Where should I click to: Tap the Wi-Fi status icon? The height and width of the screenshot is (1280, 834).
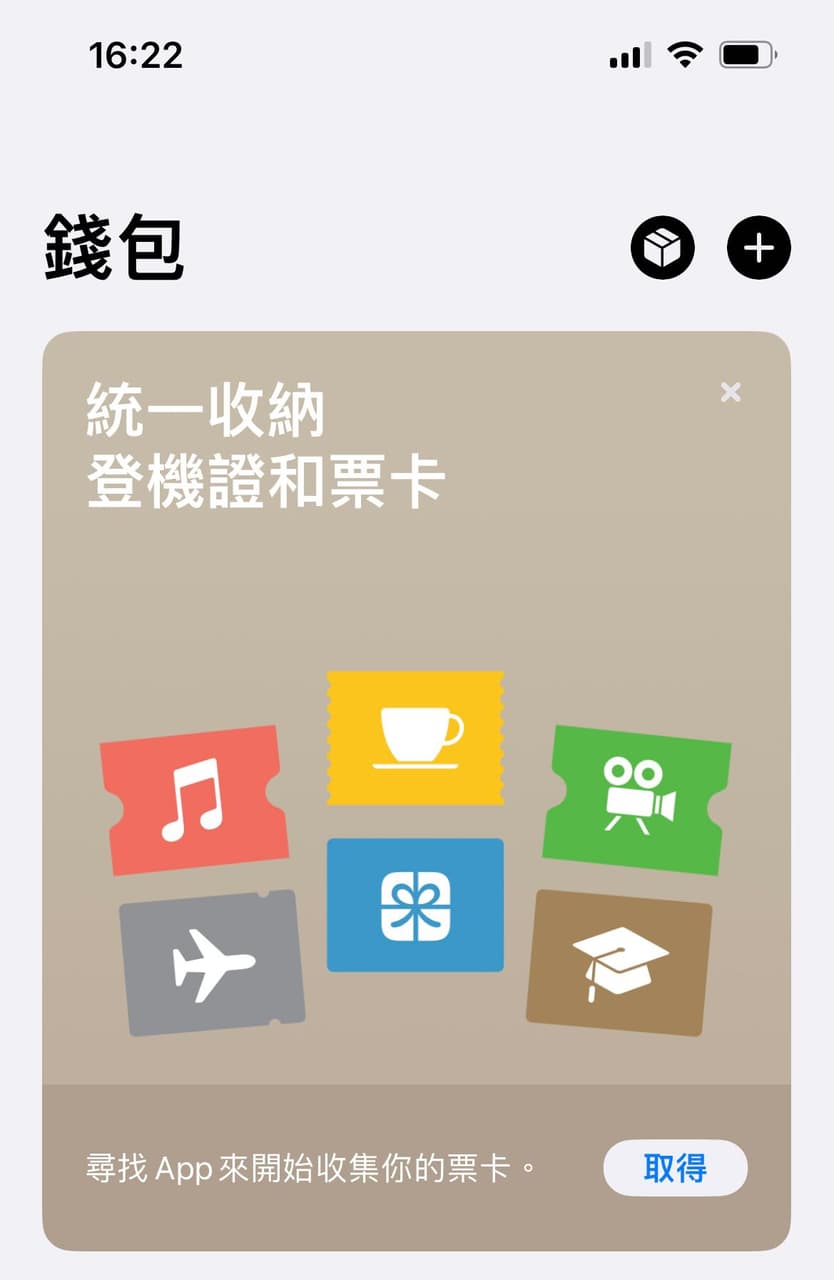click(x=685, y=55)
